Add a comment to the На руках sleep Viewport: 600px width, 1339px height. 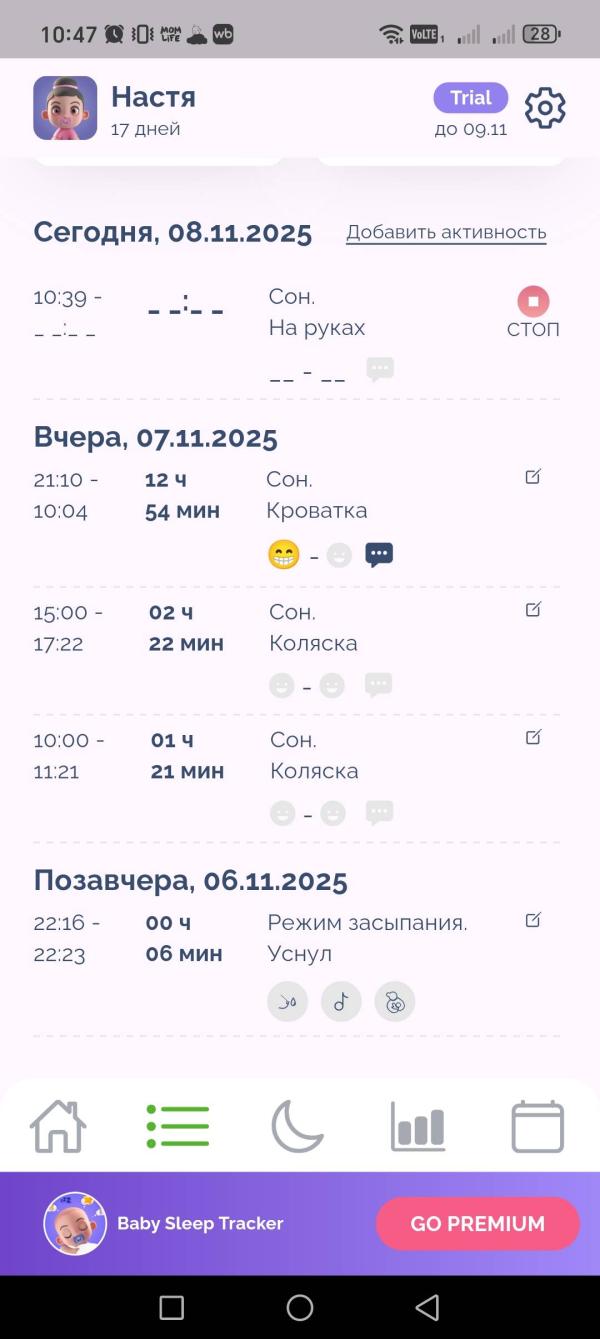[380, 369]
